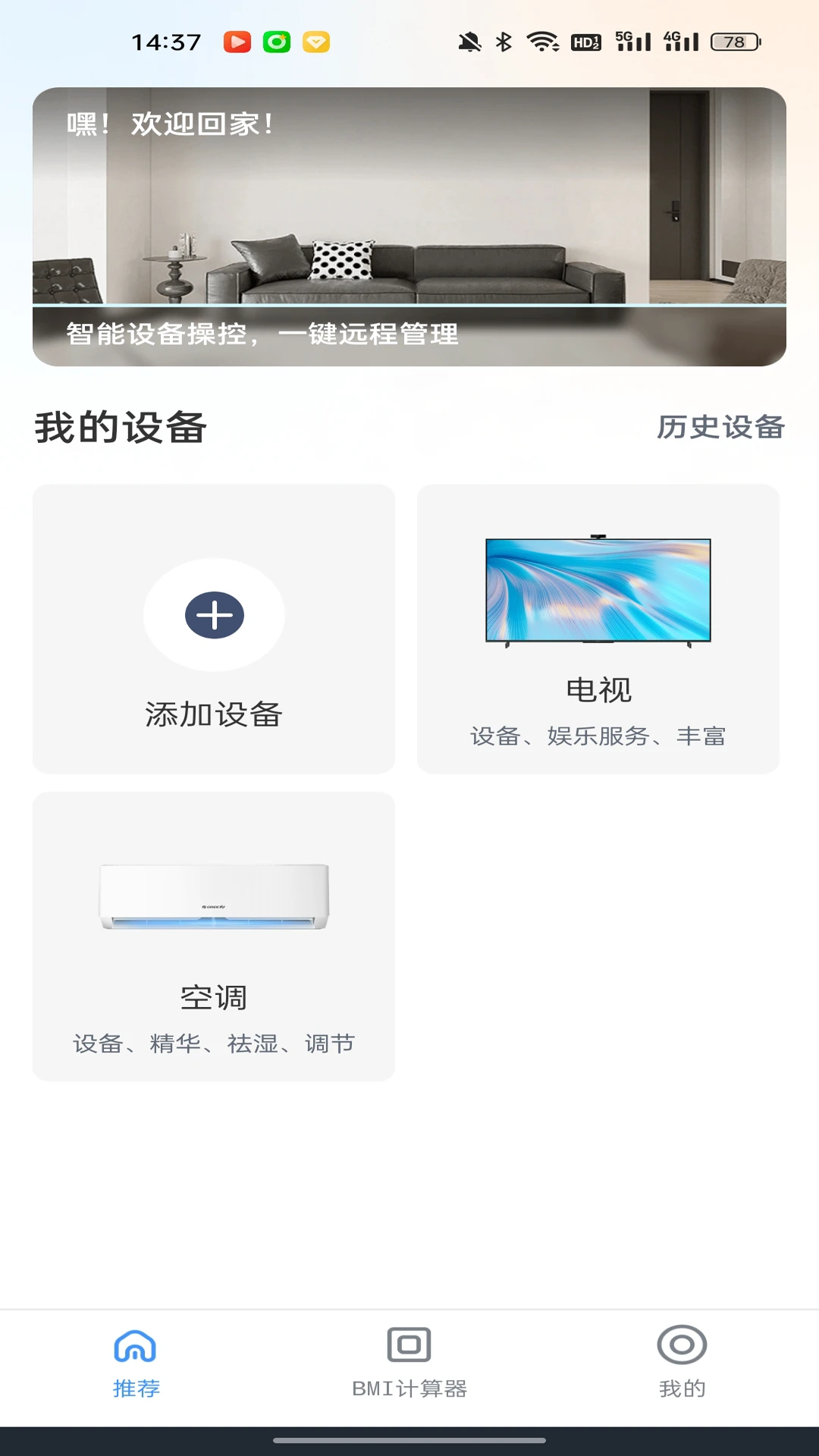Tap the HD icon in the status bar
This screenshot has width=819, height=1456.
click(x=585, y=43)
